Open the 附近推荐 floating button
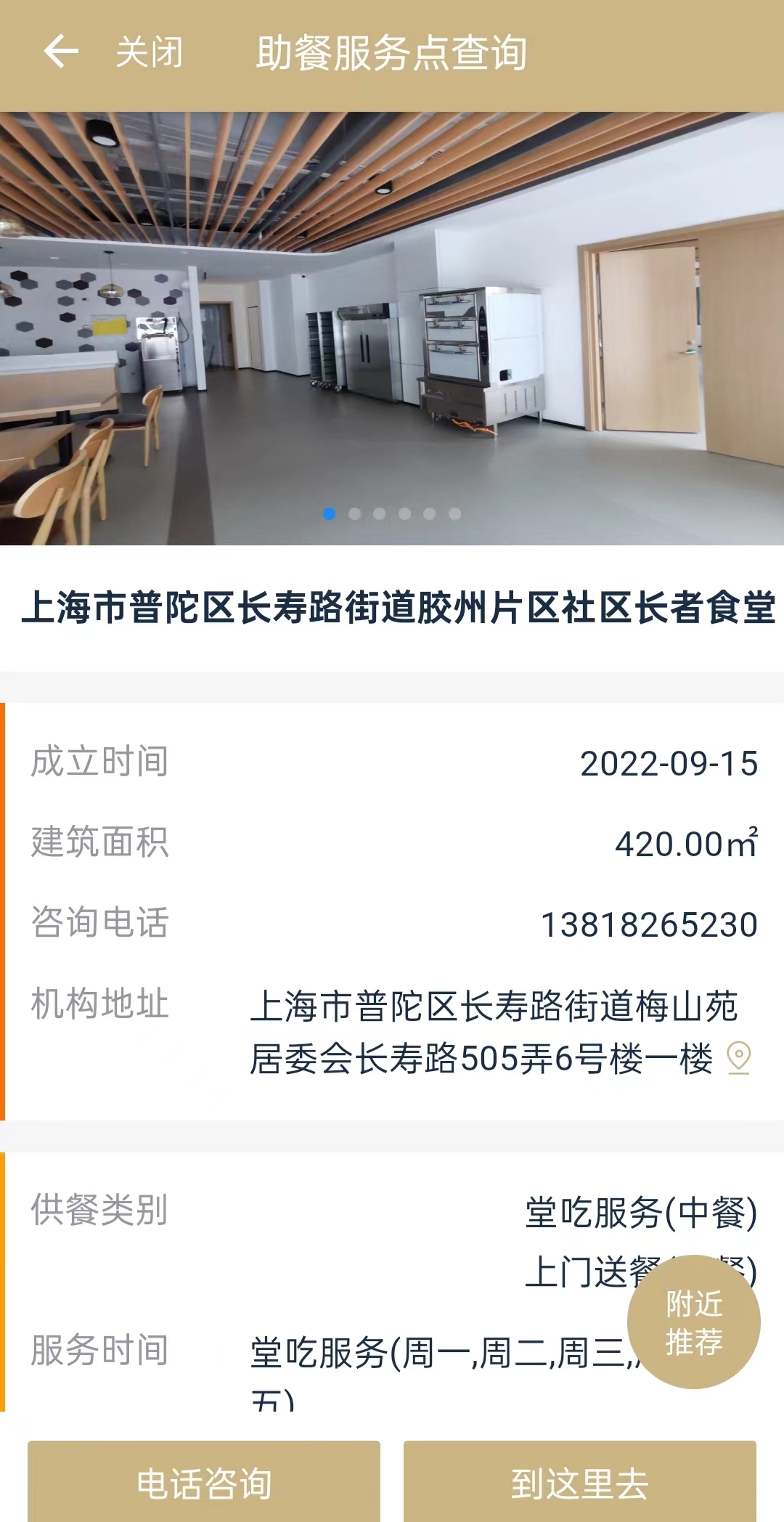The height and width of the screenshot is (1522, 784). pyautogui.click(x=693, y=1322)
